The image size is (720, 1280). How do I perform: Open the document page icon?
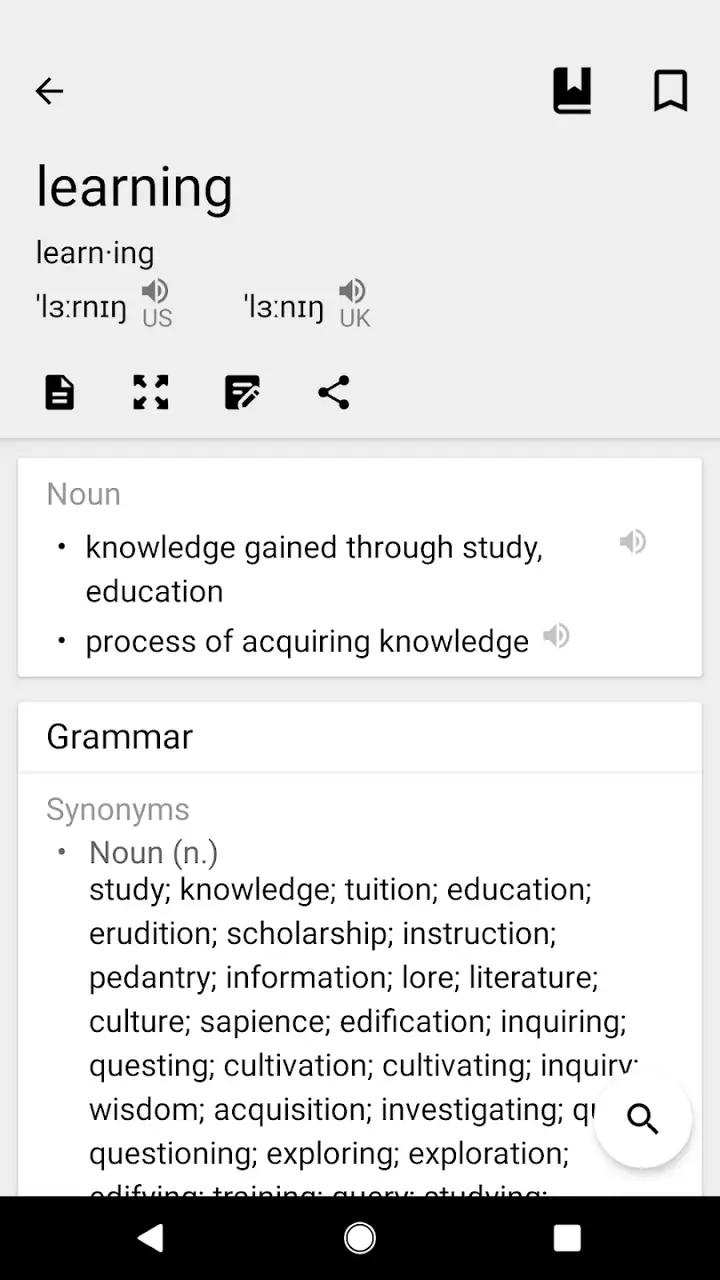(60, 392)
